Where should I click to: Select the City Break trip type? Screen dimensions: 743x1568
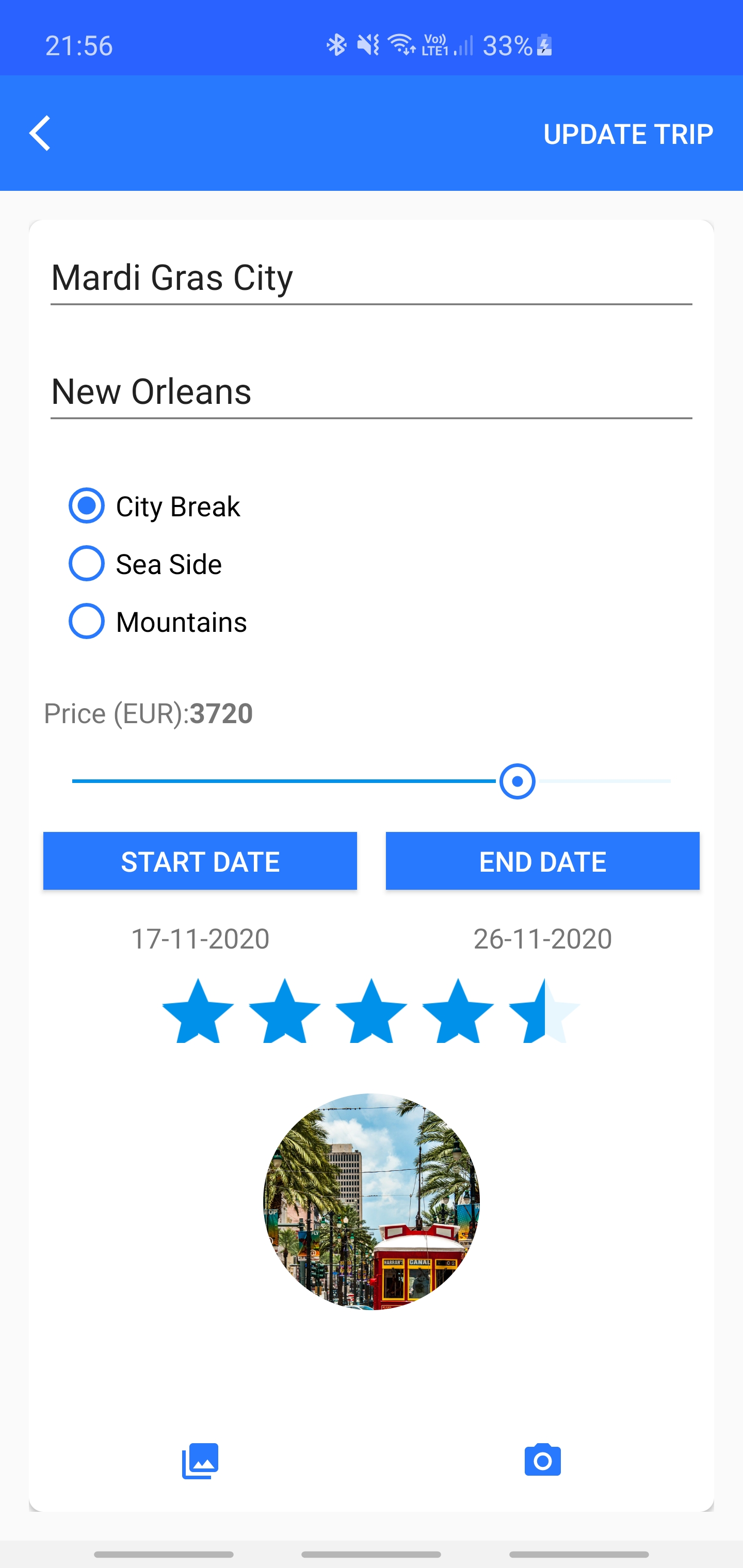point(87,506)
